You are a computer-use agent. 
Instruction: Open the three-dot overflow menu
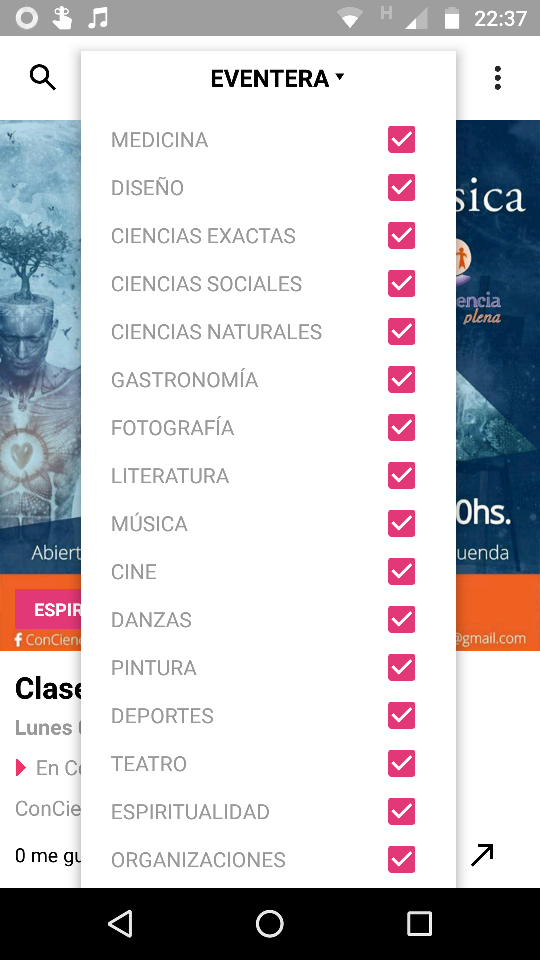pos(498,78)
